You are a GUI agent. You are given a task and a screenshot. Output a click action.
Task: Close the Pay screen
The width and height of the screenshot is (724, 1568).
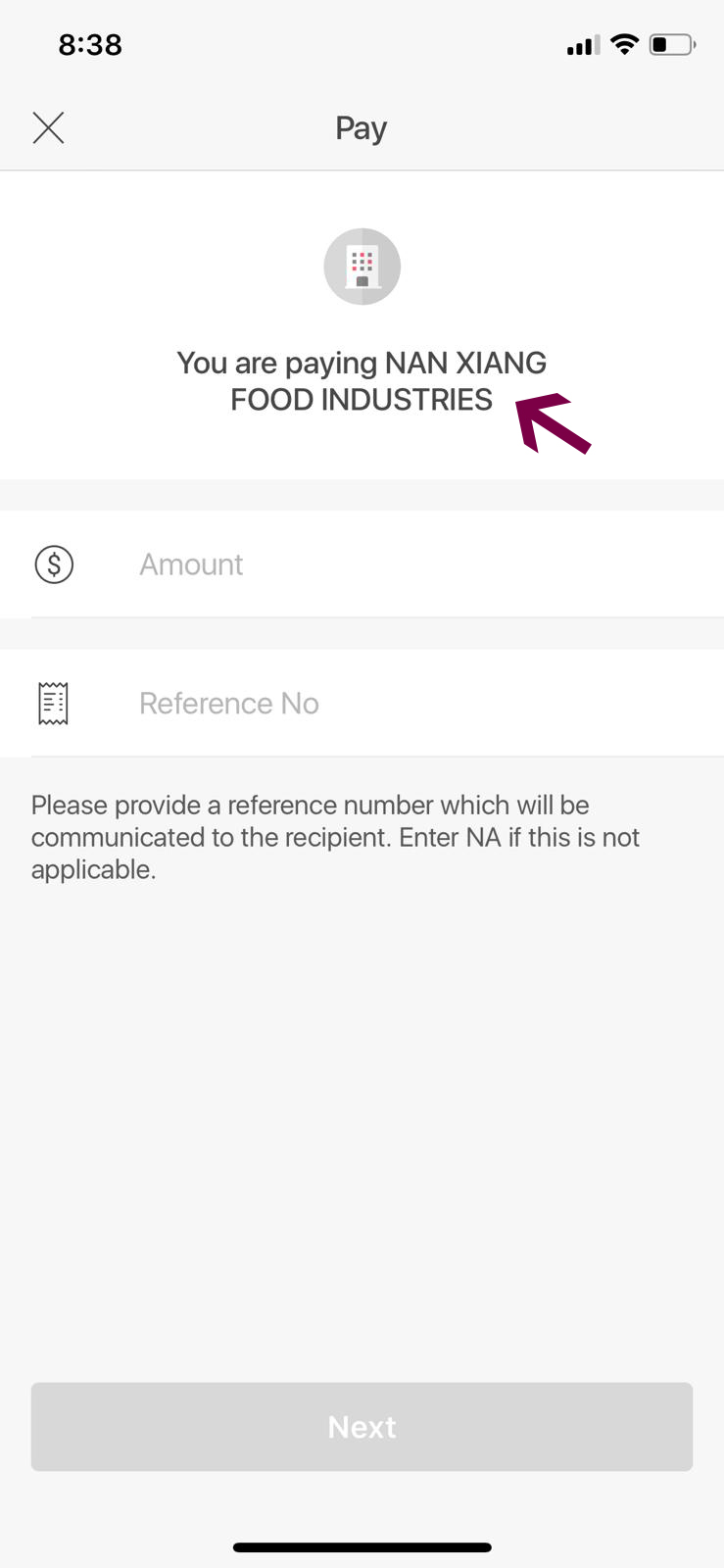(x=48, y=128)
